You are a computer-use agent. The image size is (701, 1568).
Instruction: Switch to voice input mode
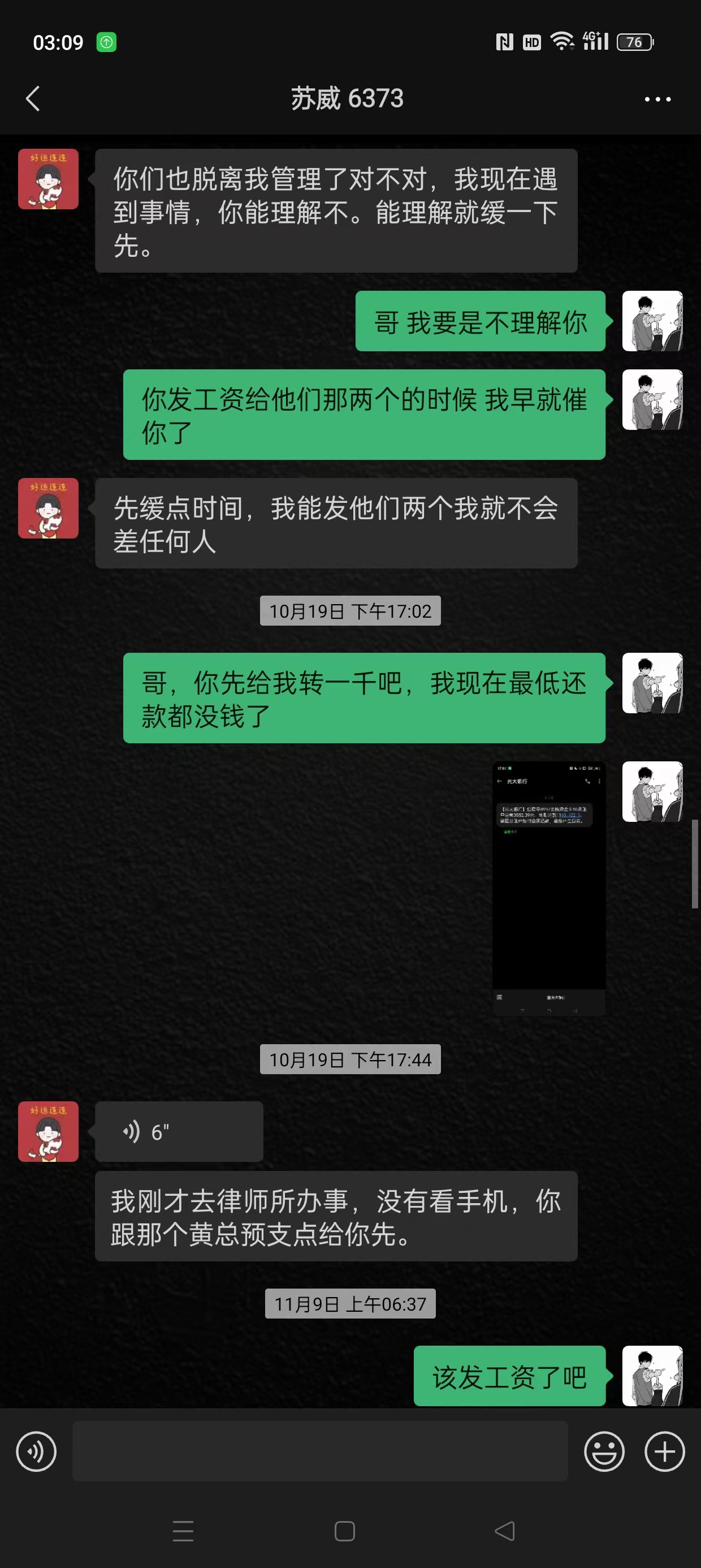[37, 1451]
